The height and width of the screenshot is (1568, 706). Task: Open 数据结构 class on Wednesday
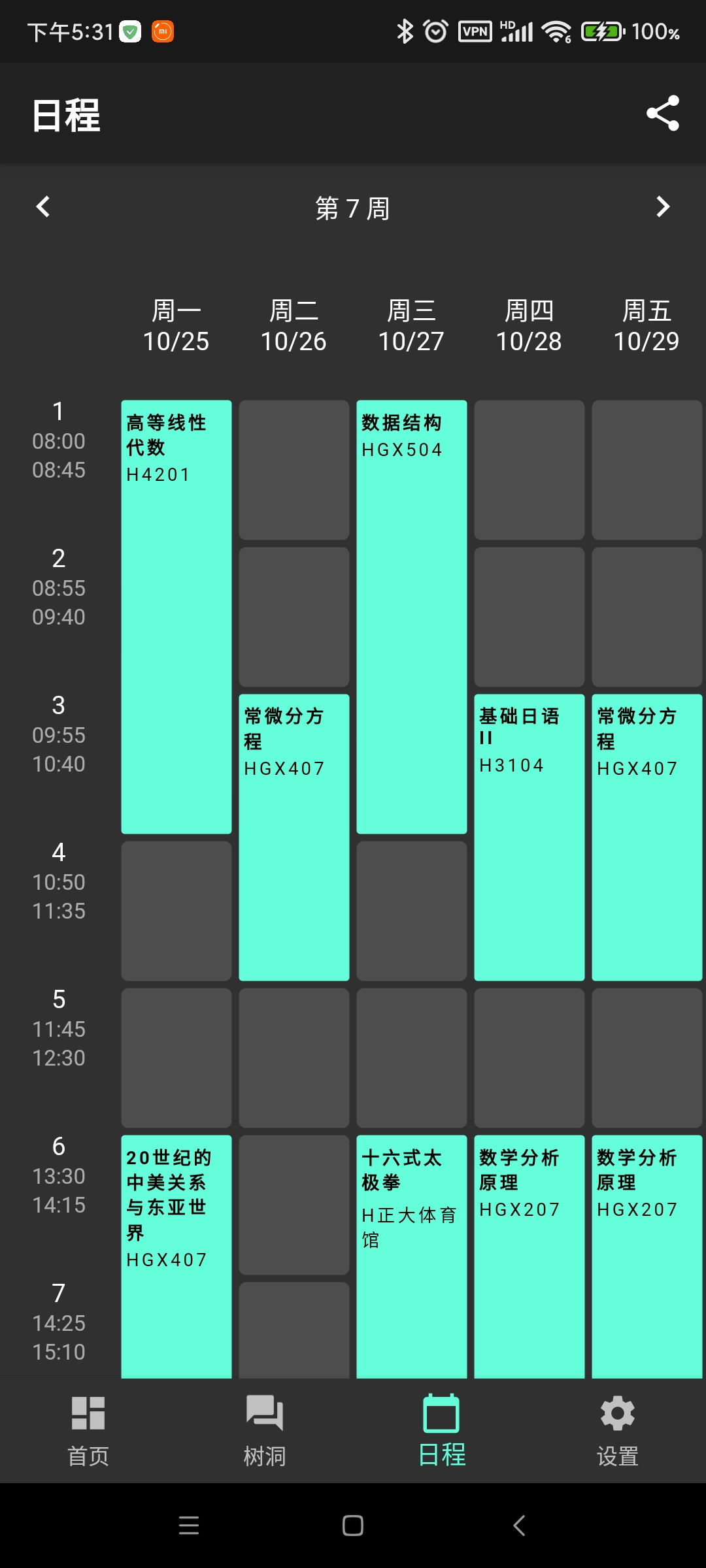(412, 617)
